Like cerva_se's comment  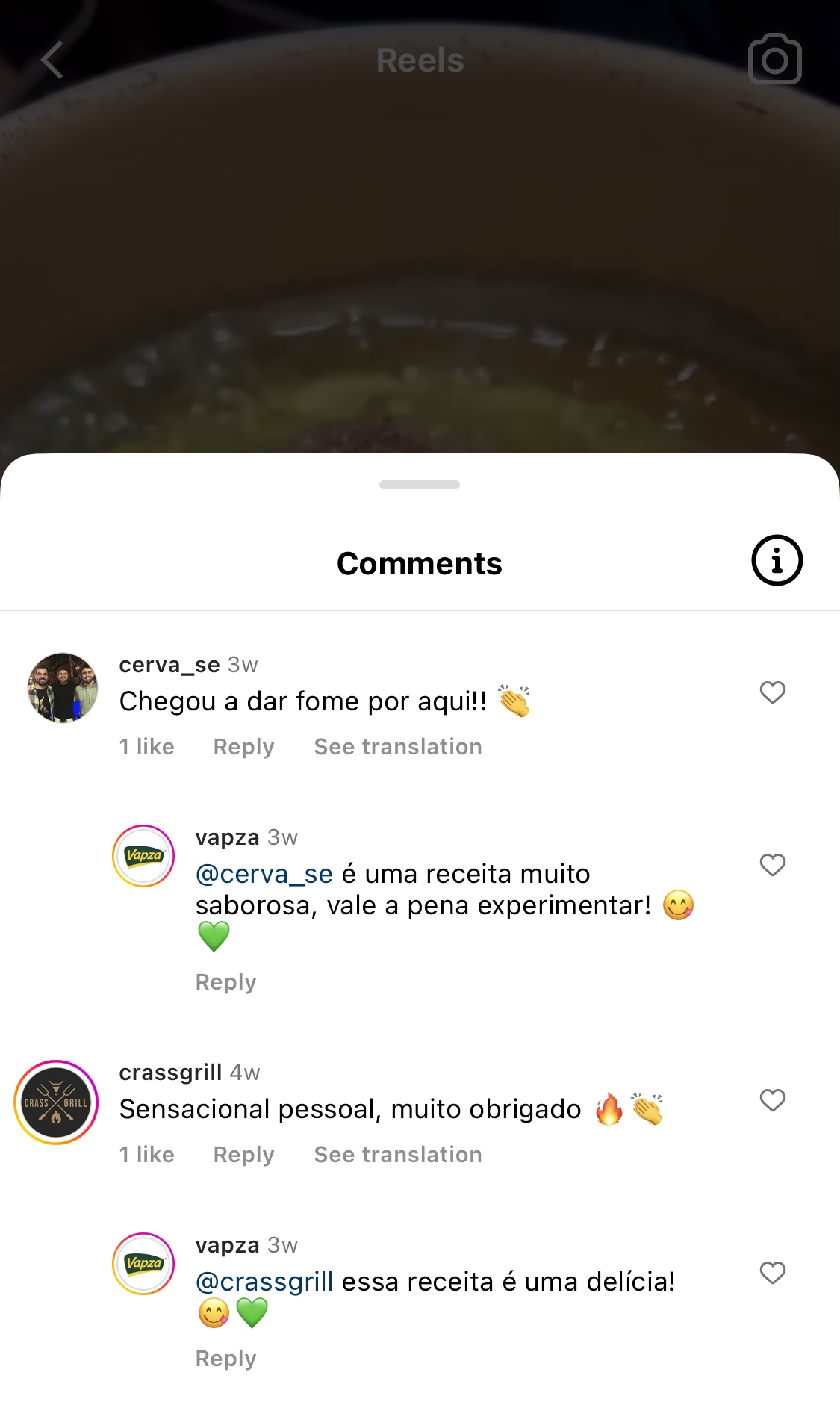772,692
